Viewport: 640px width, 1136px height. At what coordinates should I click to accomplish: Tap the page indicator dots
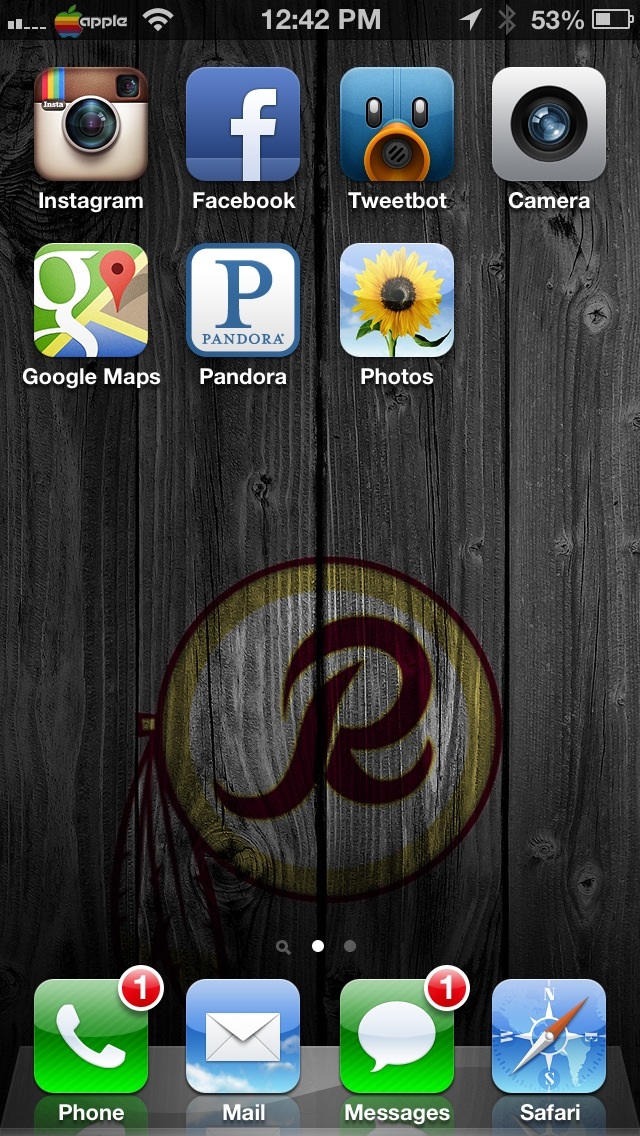pos(317,946)
